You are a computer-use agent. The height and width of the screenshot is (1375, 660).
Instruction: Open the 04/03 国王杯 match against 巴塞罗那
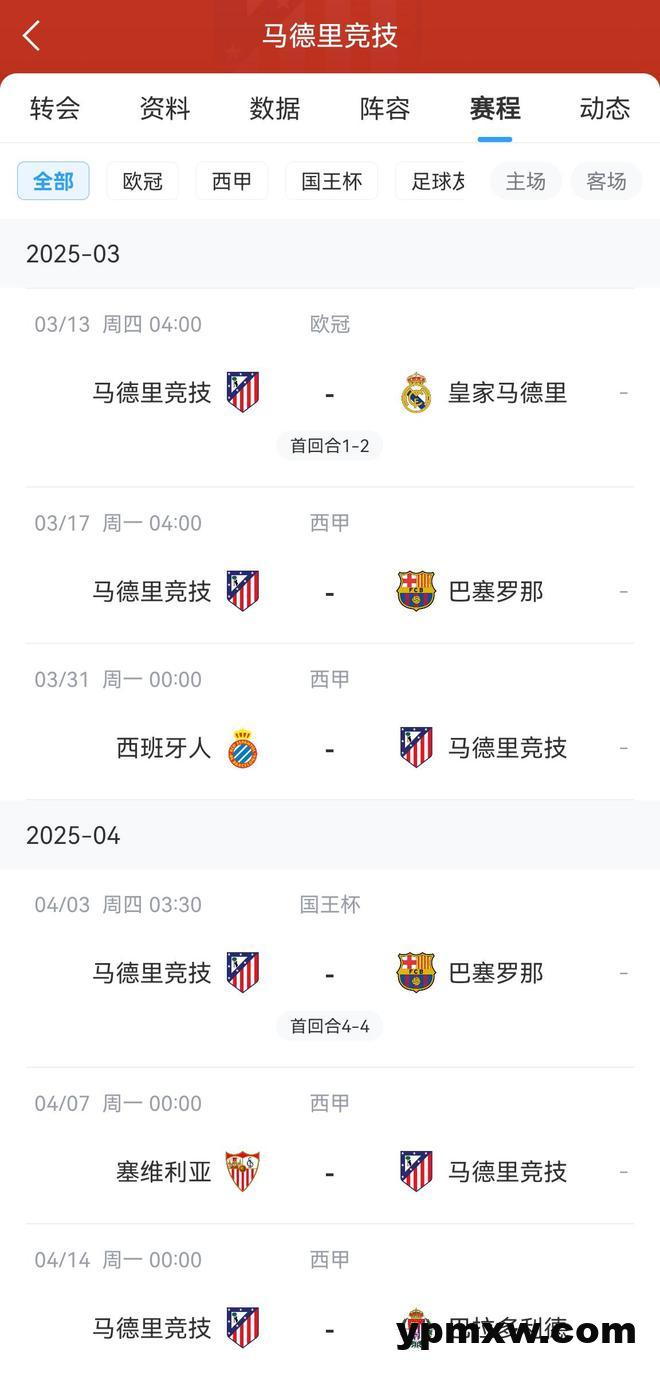click(330, 973)
